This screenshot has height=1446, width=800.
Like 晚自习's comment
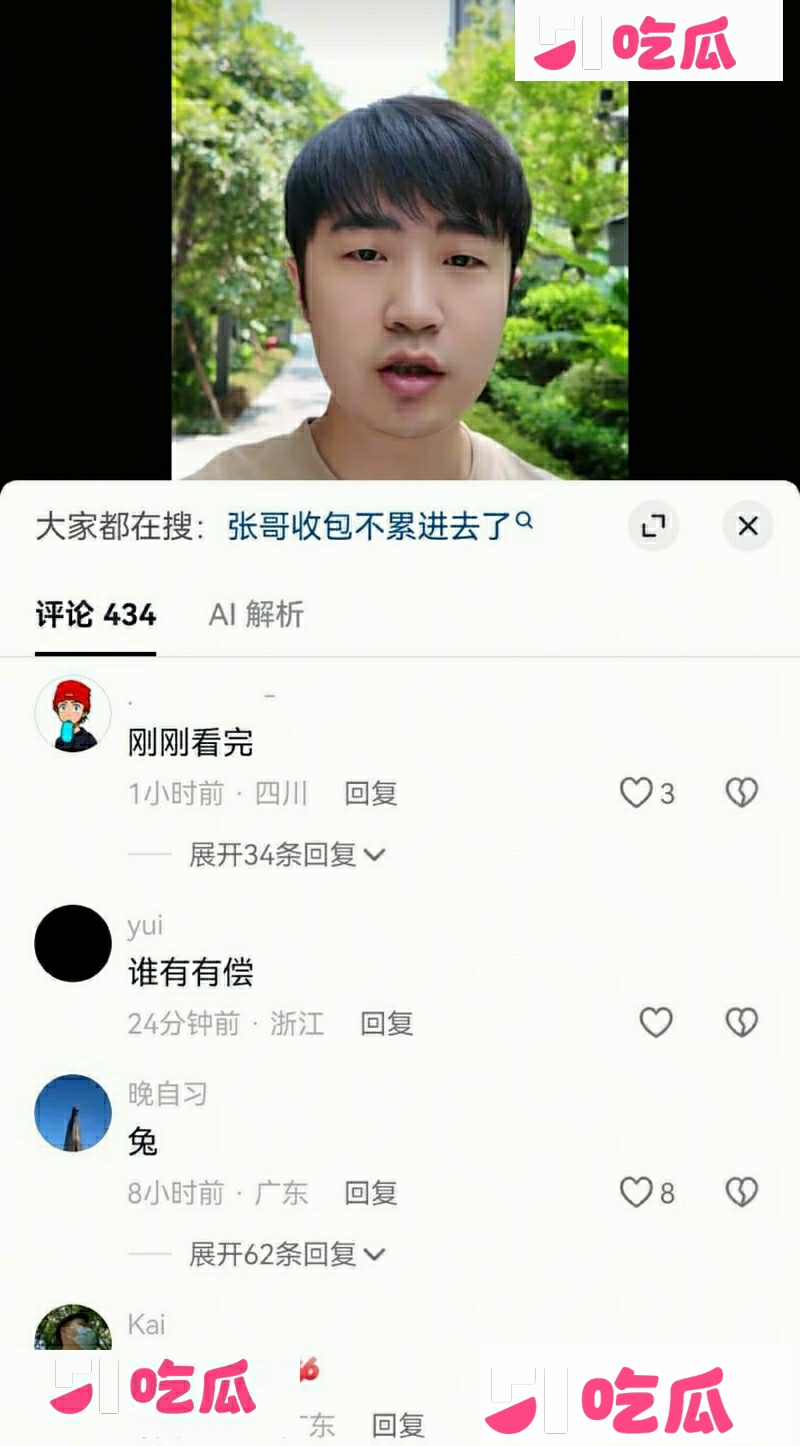click(636, 1192)
